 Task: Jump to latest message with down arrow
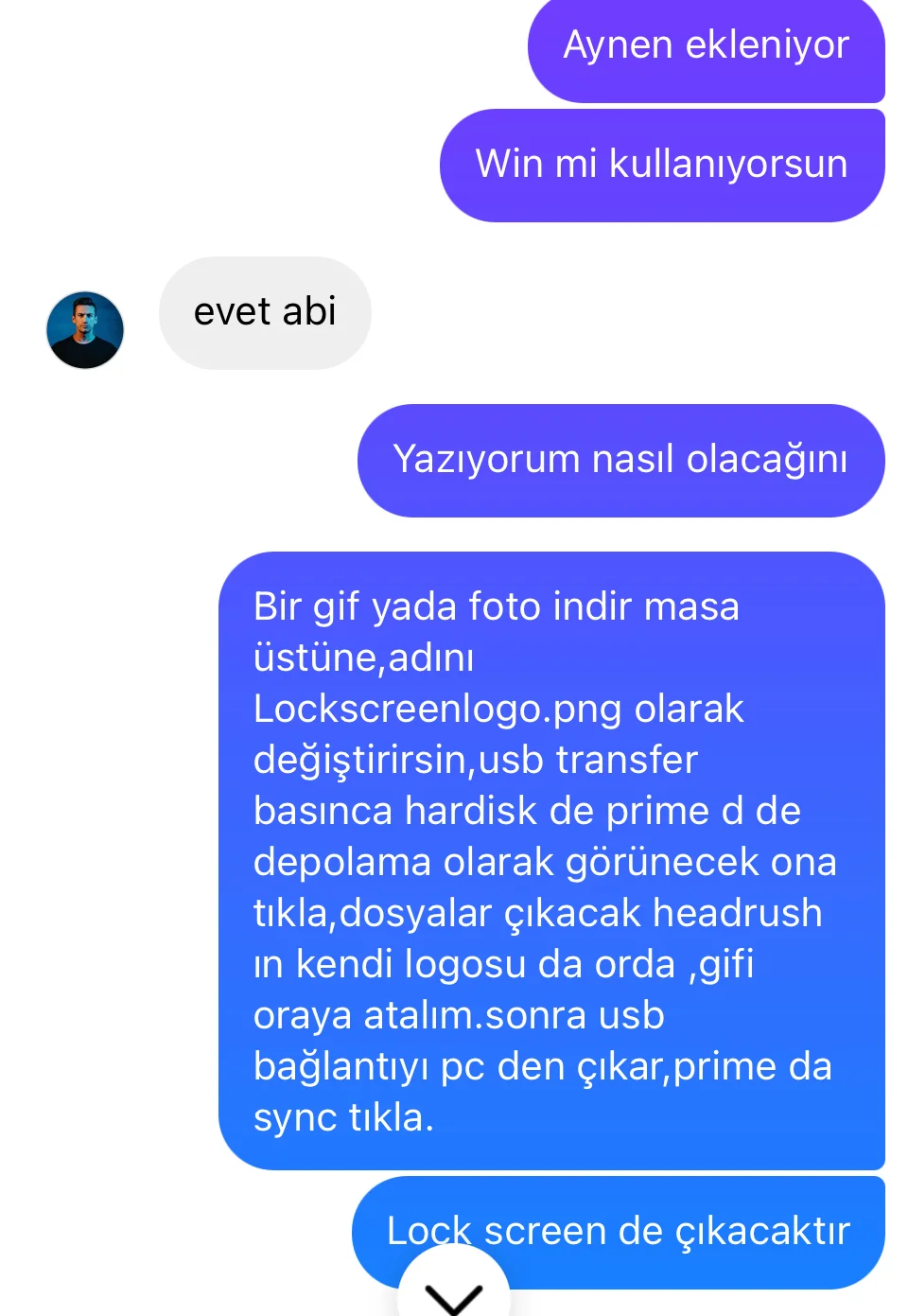pyautogui.click(x=454, y=1291)
